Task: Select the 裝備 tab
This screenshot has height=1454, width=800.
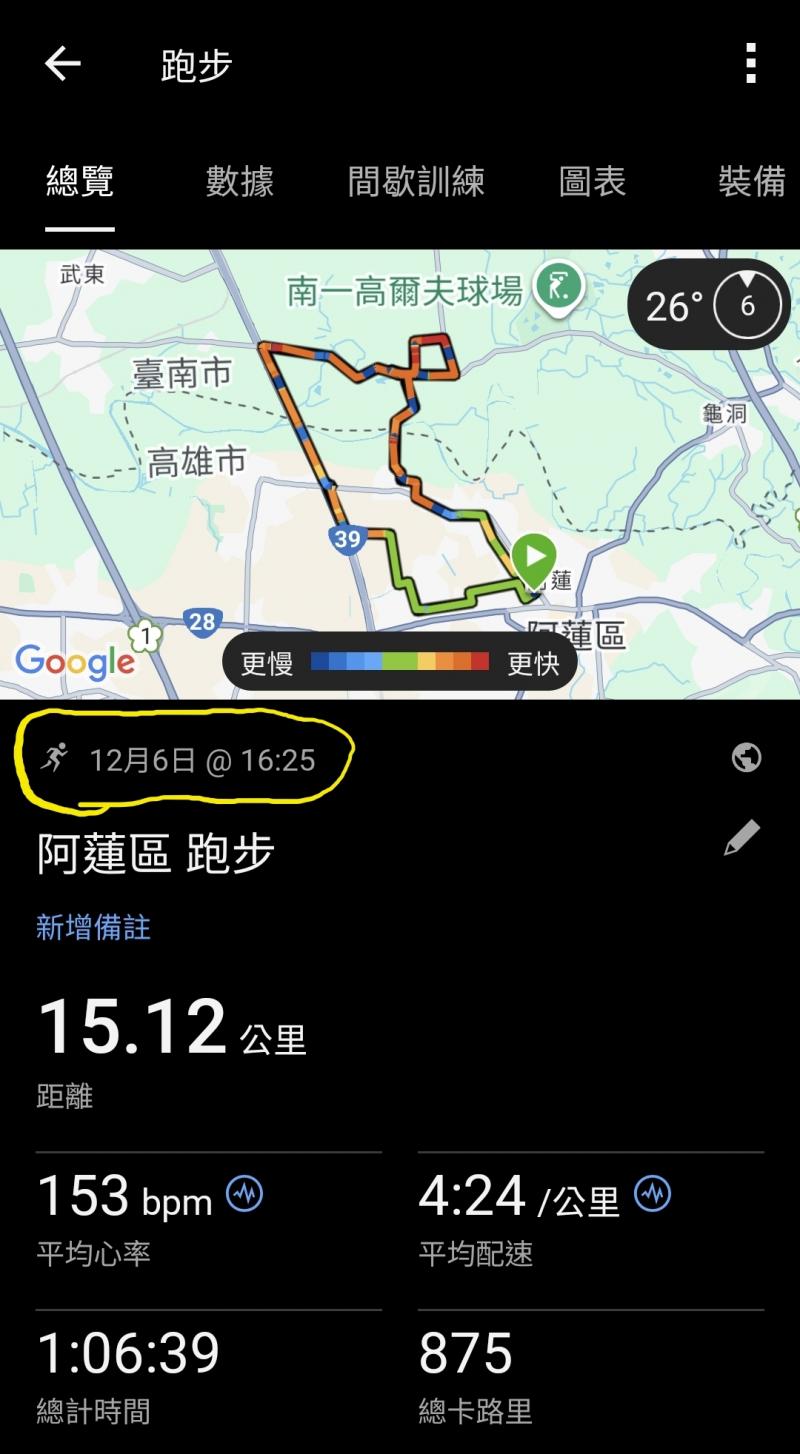Action: [752, 182]
